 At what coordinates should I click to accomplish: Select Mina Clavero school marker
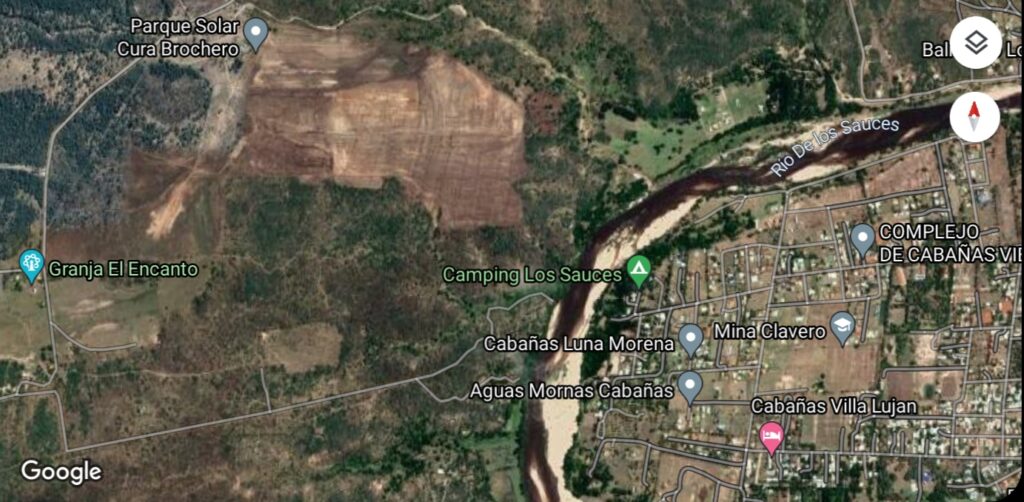[x=843, y=326]
